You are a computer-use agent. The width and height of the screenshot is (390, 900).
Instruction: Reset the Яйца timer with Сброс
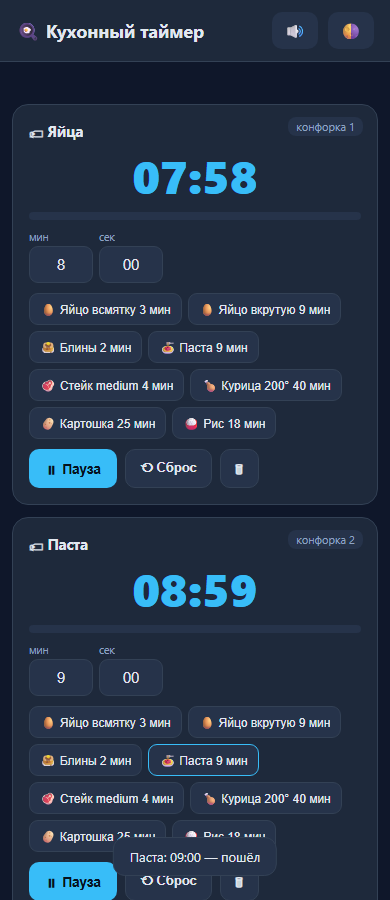(168, 468)
